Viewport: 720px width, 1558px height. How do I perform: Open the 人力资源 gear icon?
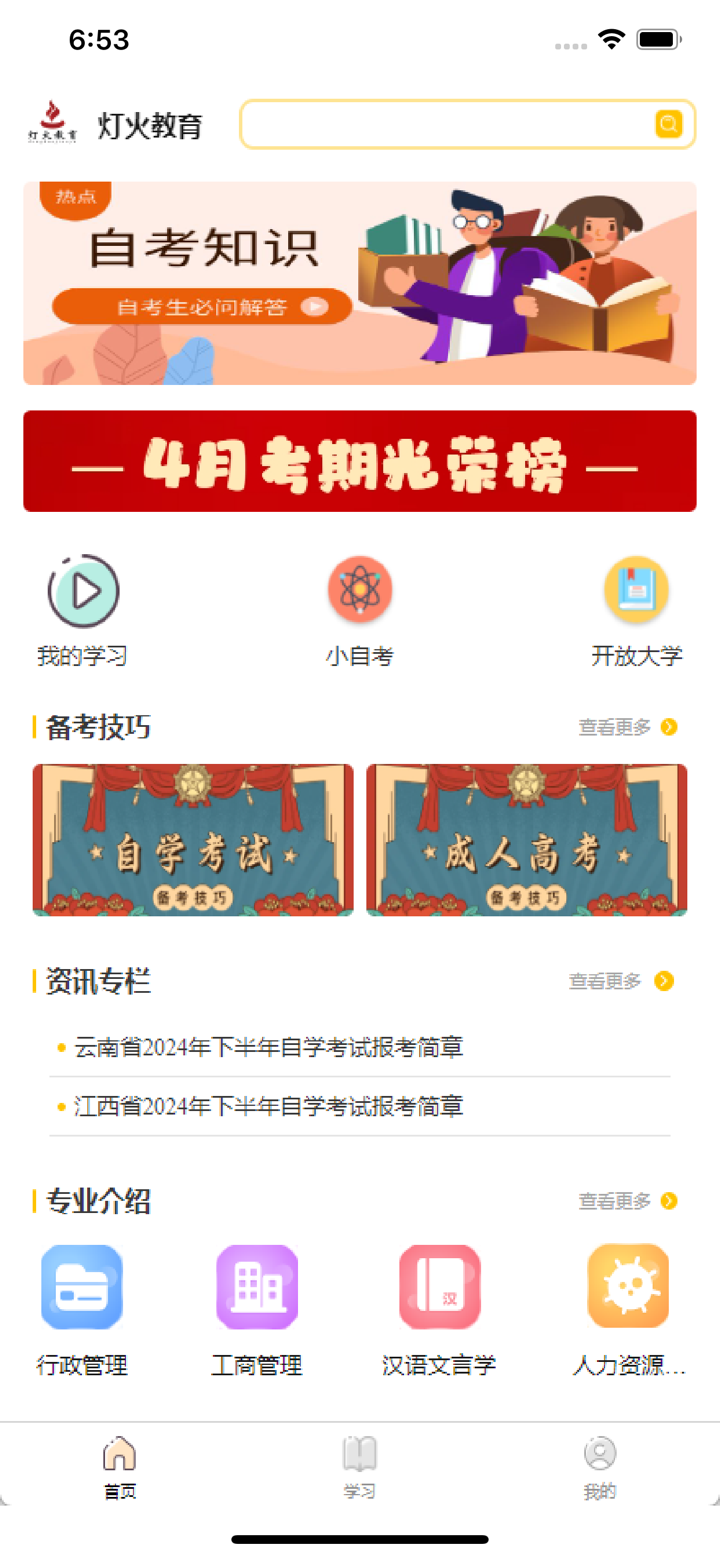(627, 1287)
